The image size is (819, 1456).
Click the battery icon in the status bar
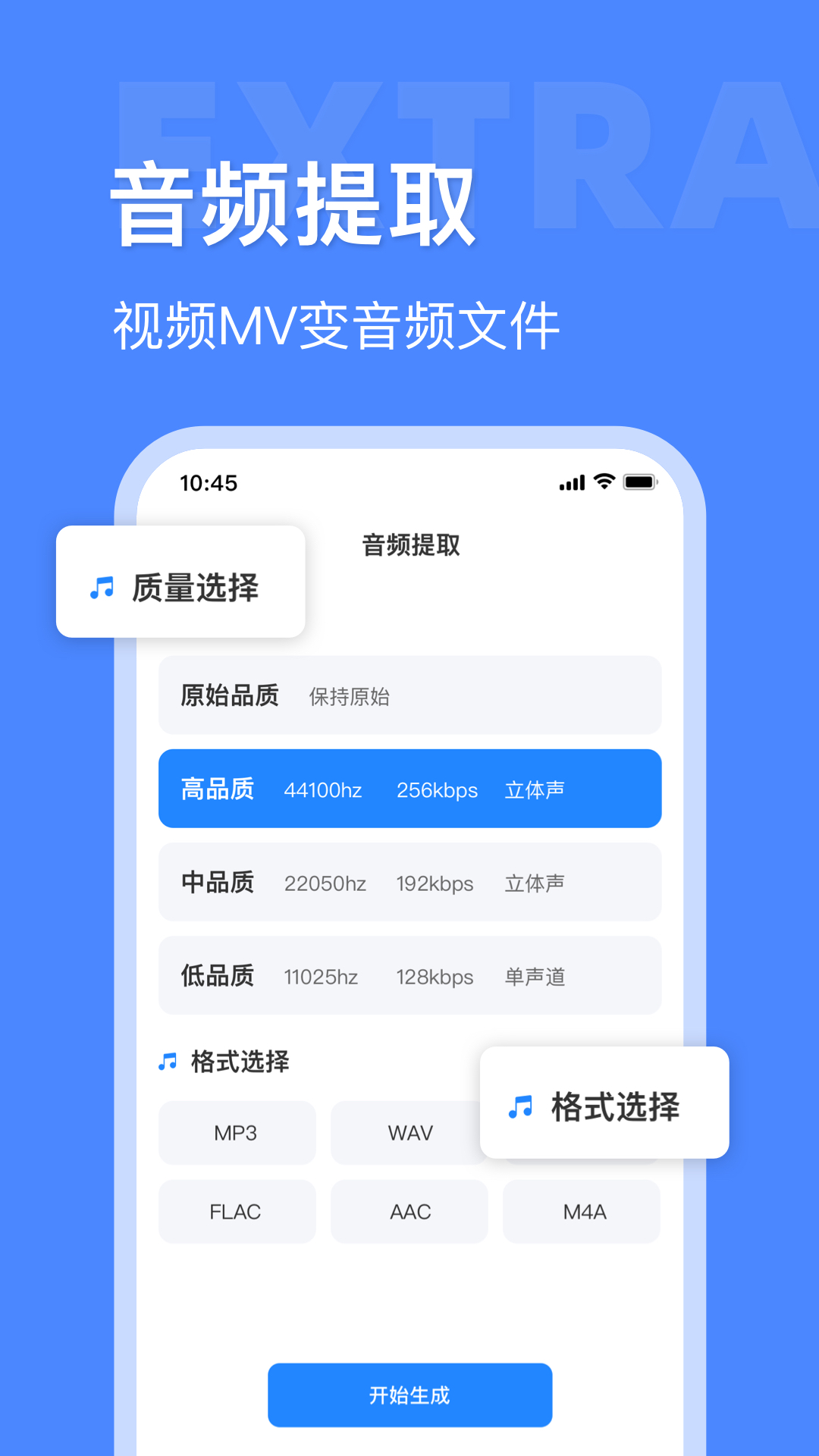click(641, 482)
